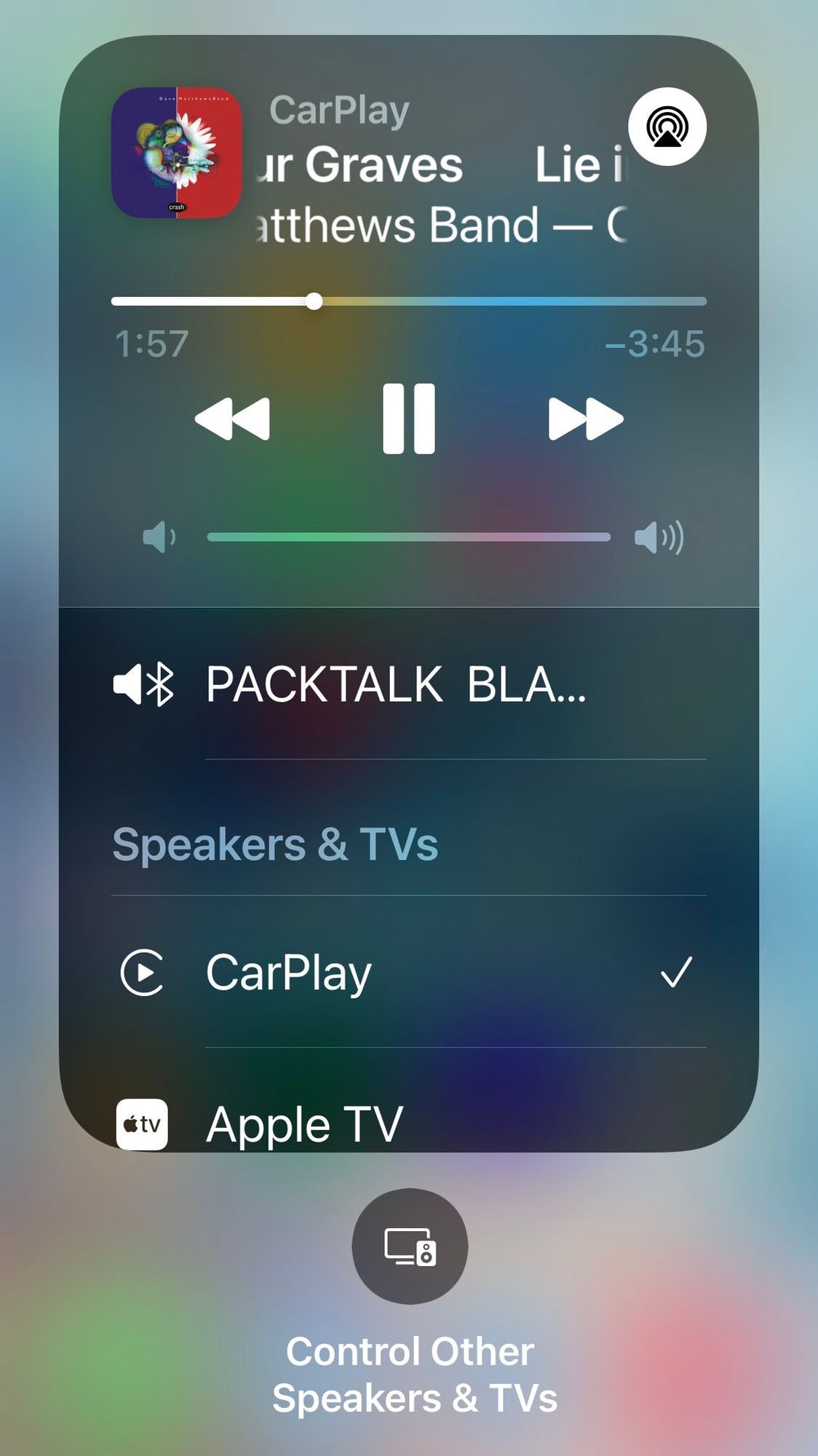Pause the playing song

coord(409,419)
